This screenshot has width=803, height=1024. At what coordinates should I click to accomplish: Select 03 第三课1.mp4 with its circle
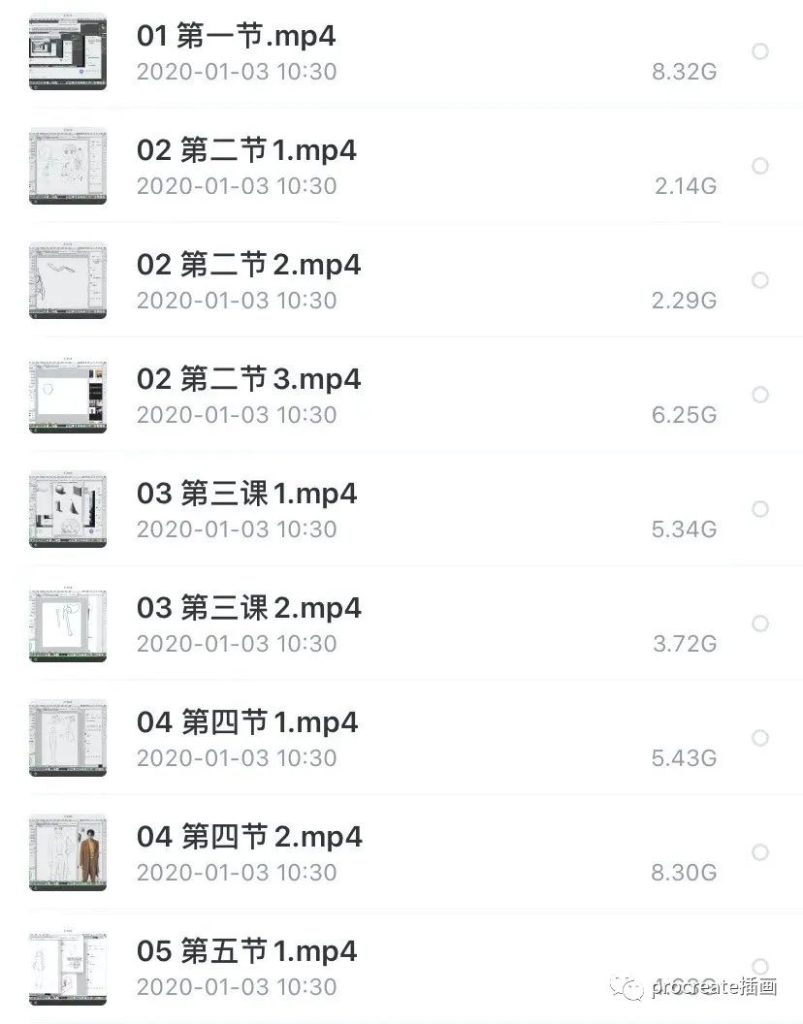click(x=760, y=509)
